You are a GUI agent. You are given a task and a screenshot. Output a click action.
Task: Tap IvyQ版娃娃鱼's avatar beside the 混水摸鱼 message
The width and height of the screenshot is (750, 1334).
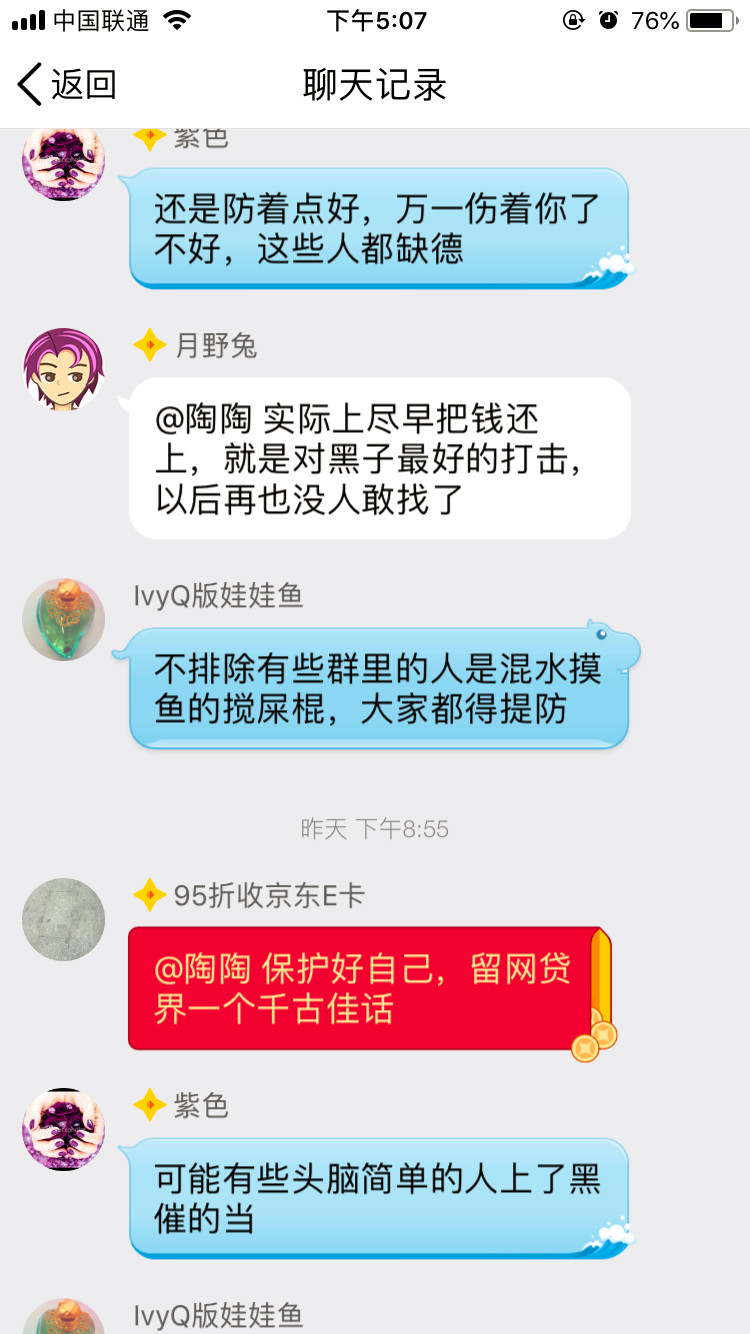point(64,619)
